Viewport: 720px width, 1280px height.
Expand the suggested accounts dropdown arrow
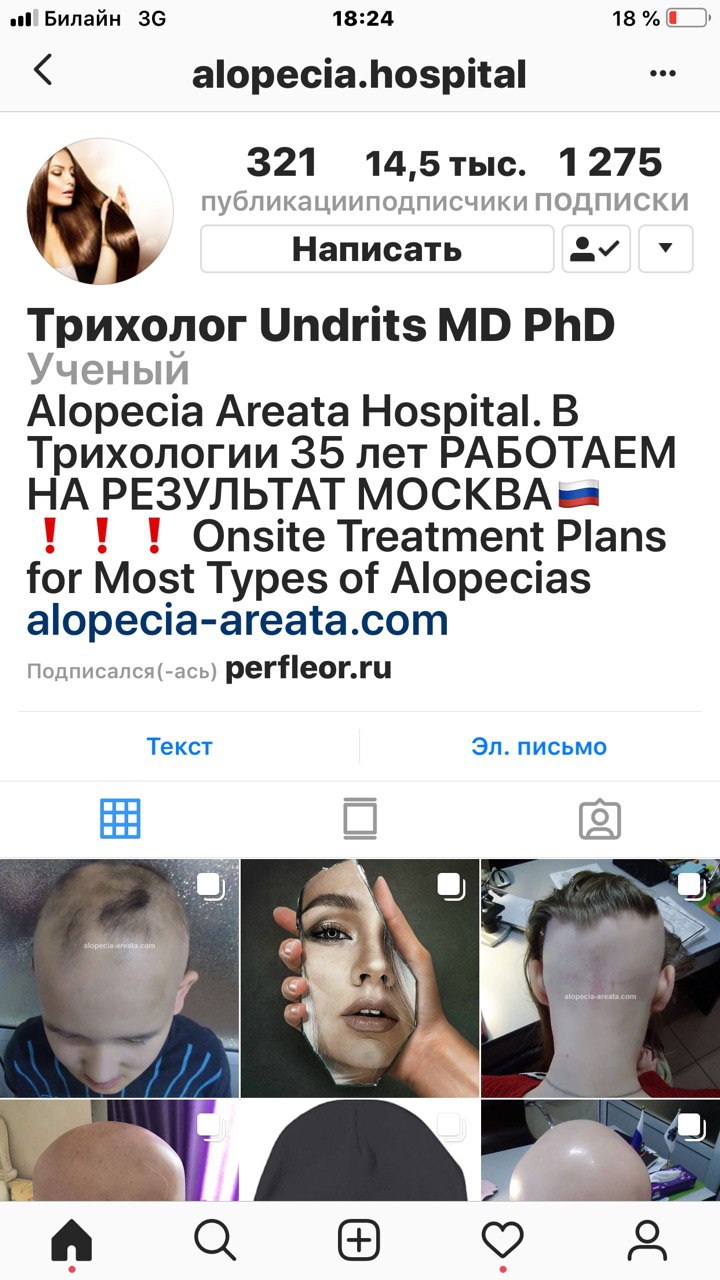click(x=666, y=249)
